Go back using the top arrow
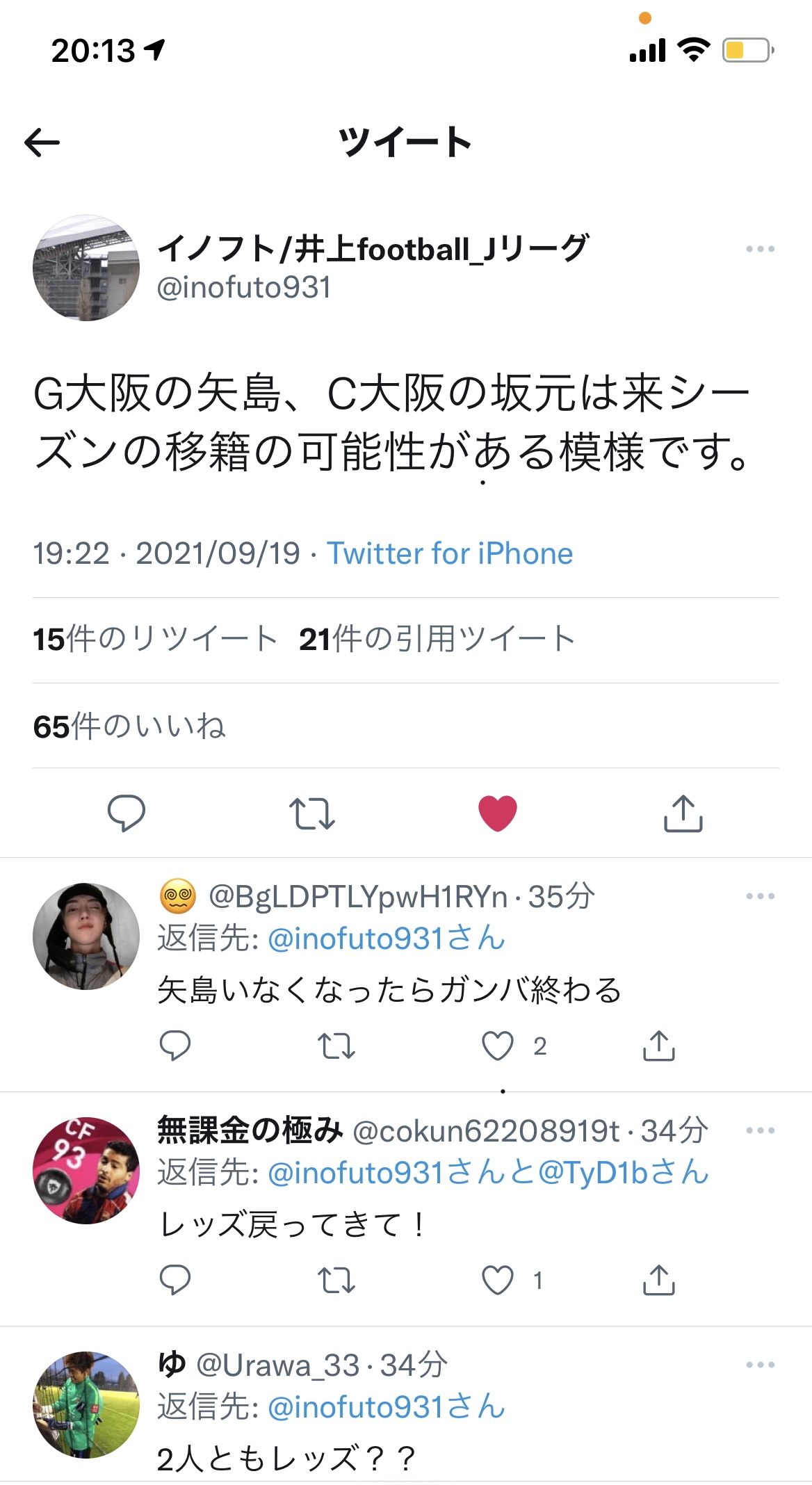 pos(42,143)
